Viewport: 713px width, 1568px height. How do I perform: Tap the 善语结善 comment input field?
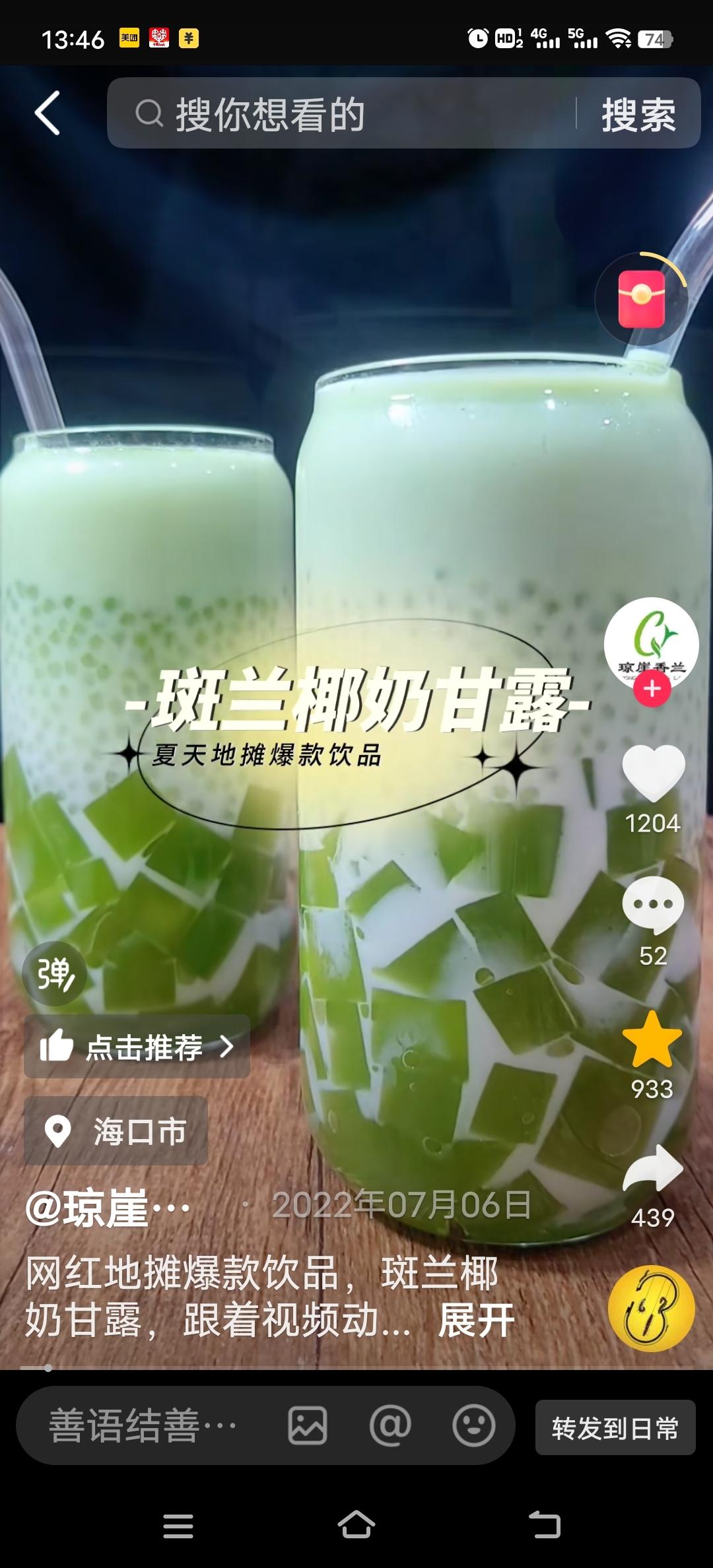pyautogui.click(x=142, y=1425)
